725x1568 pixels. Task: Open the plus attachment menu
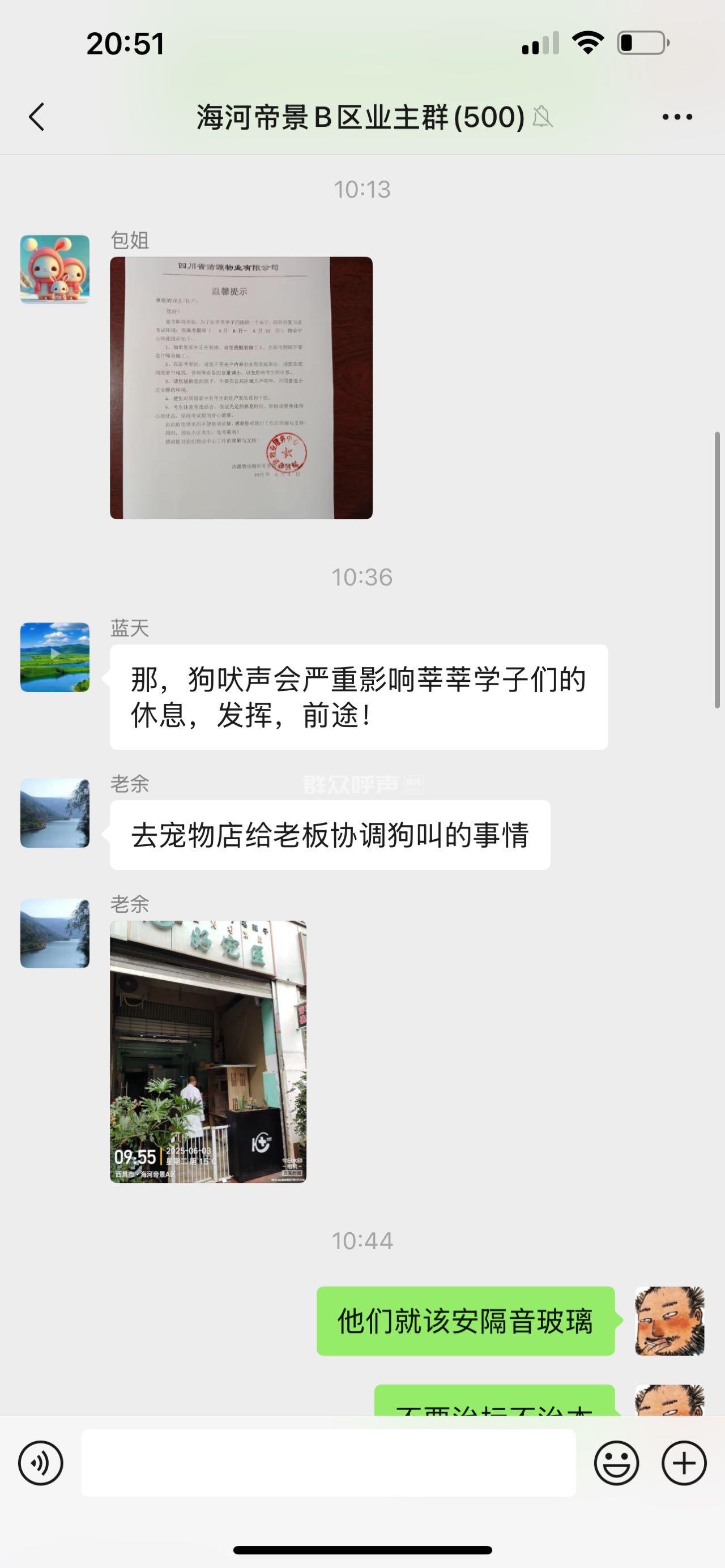(x=684, y=1463)
